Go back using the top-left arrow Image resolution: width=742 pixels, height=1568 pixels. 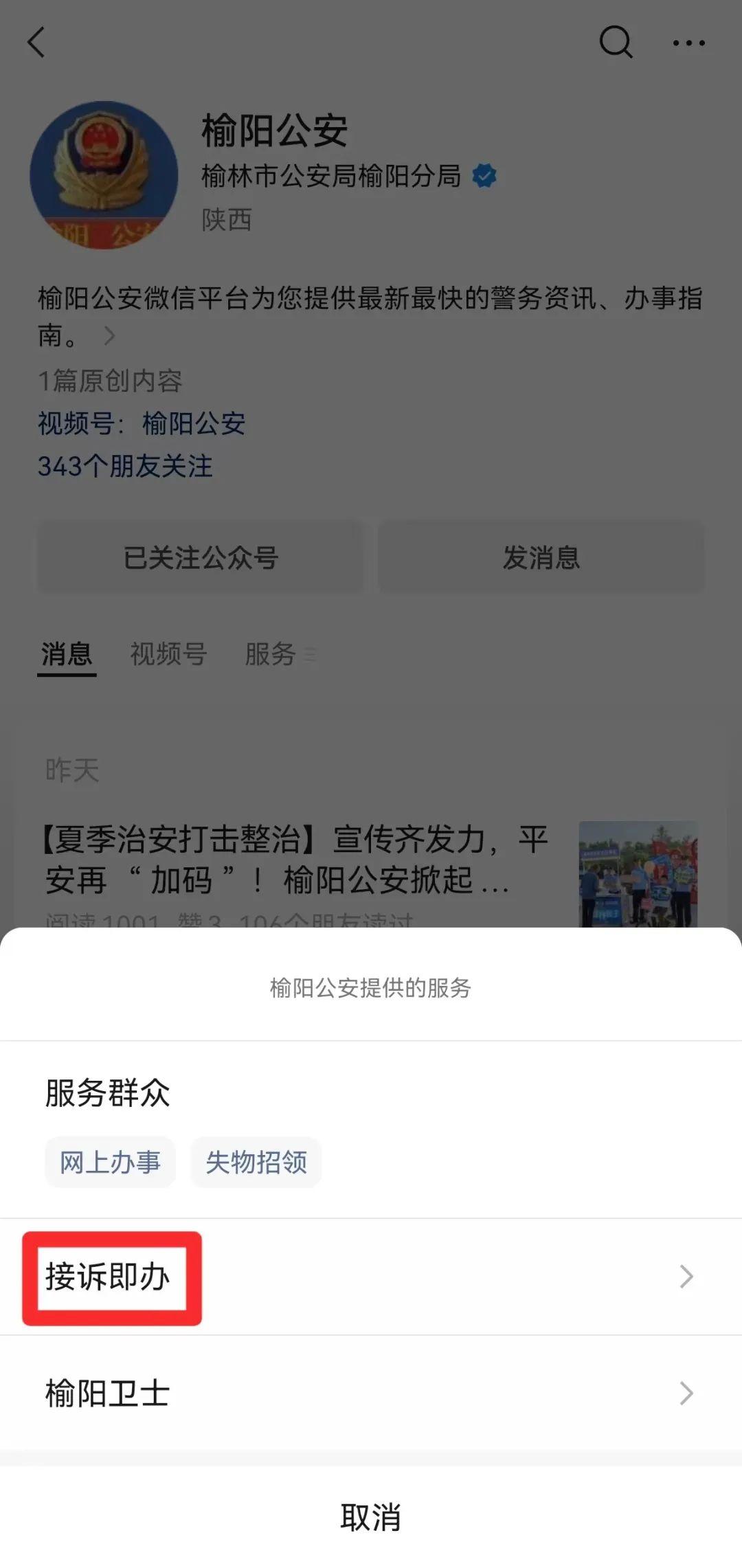(x=37, y=43)
